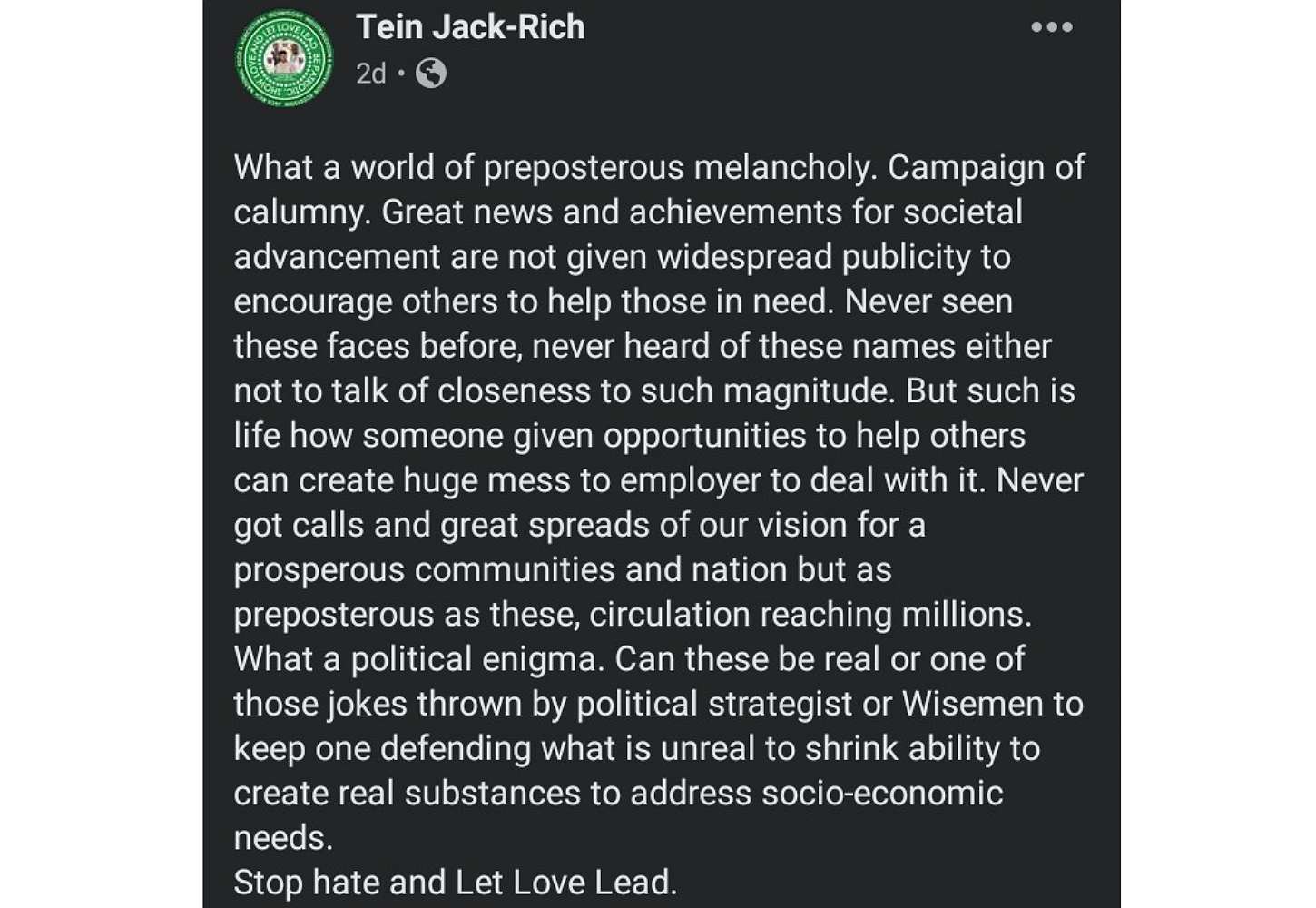Tap the green circular profile picture
1316x908 pixels.
coord(284,58)
